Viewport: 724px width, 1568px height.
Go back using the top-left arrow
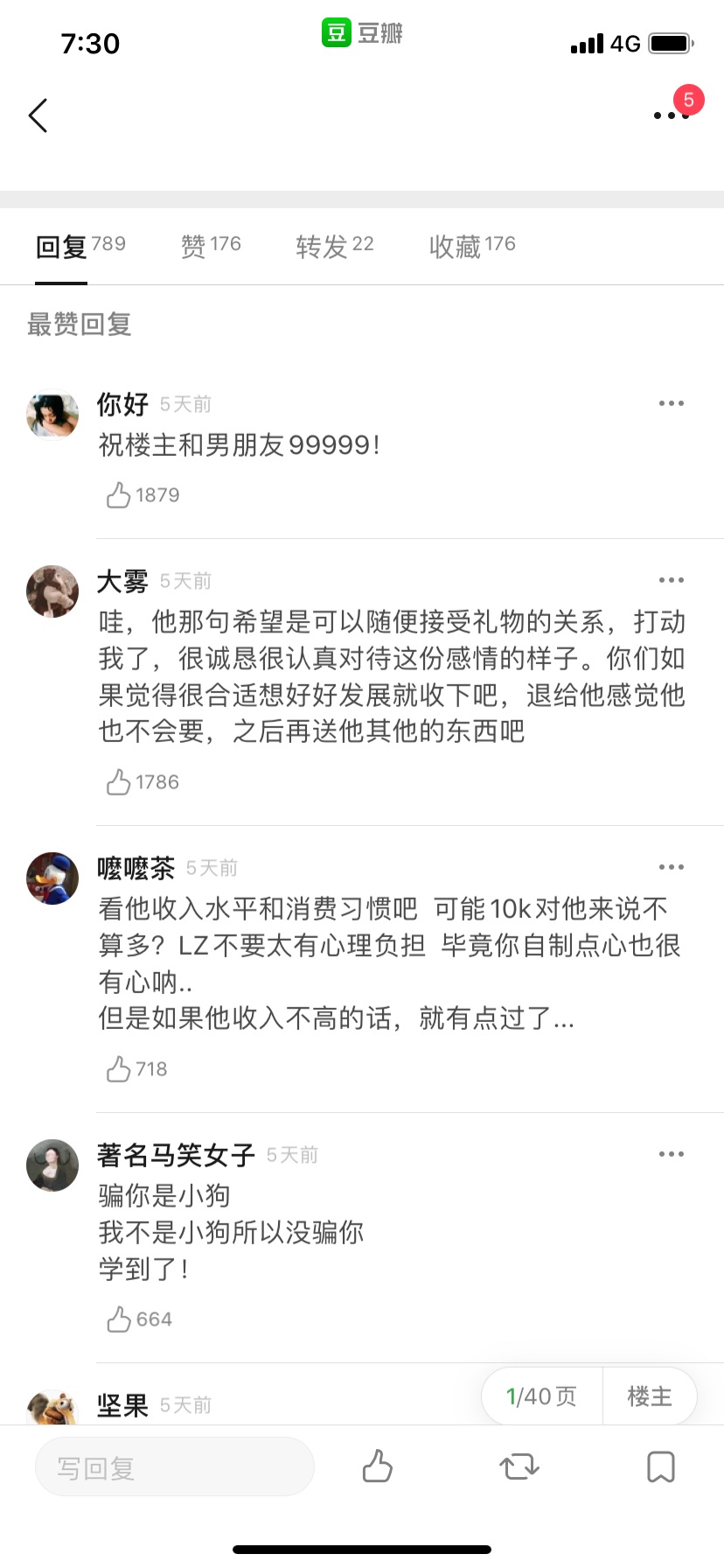click(x=38, y=115)
